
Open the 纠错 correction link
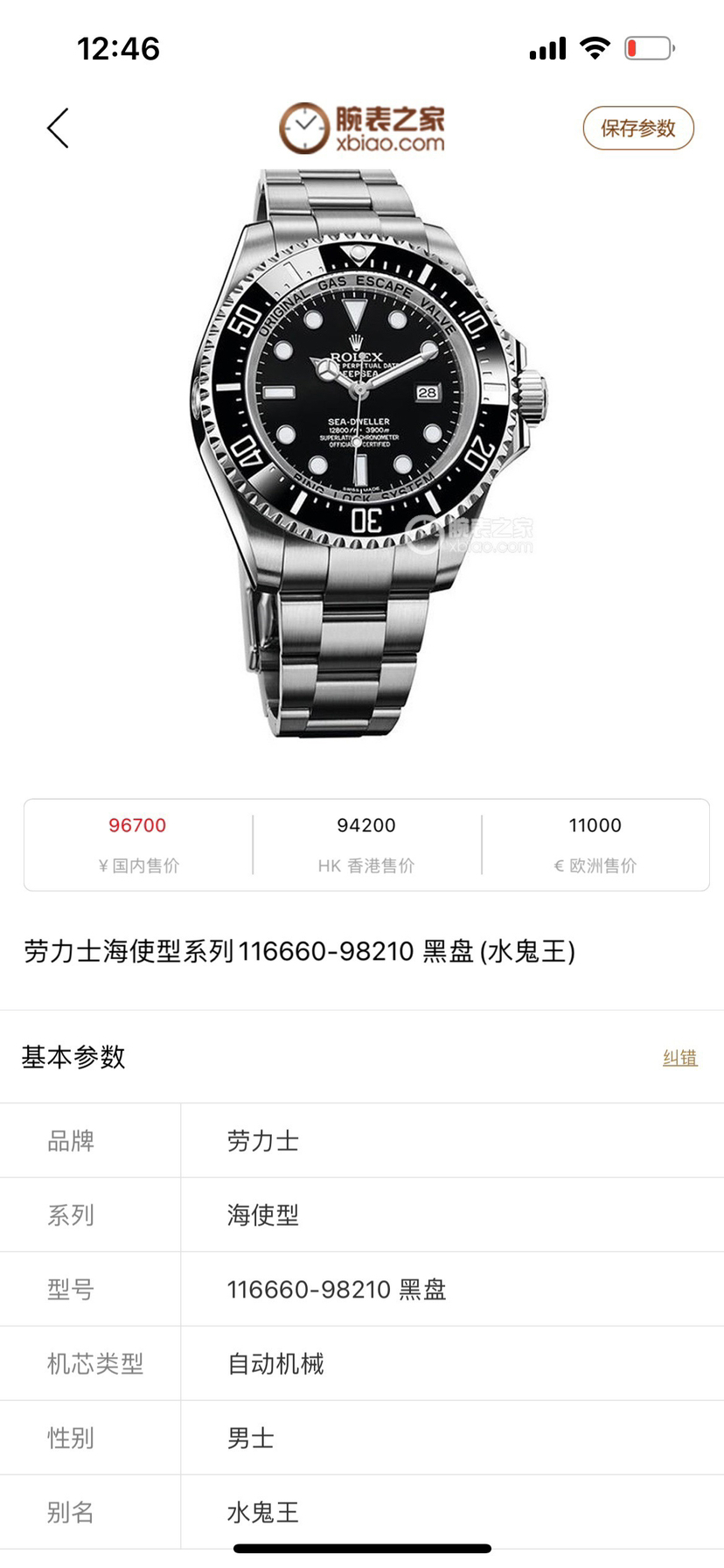tap(679, 1058)
